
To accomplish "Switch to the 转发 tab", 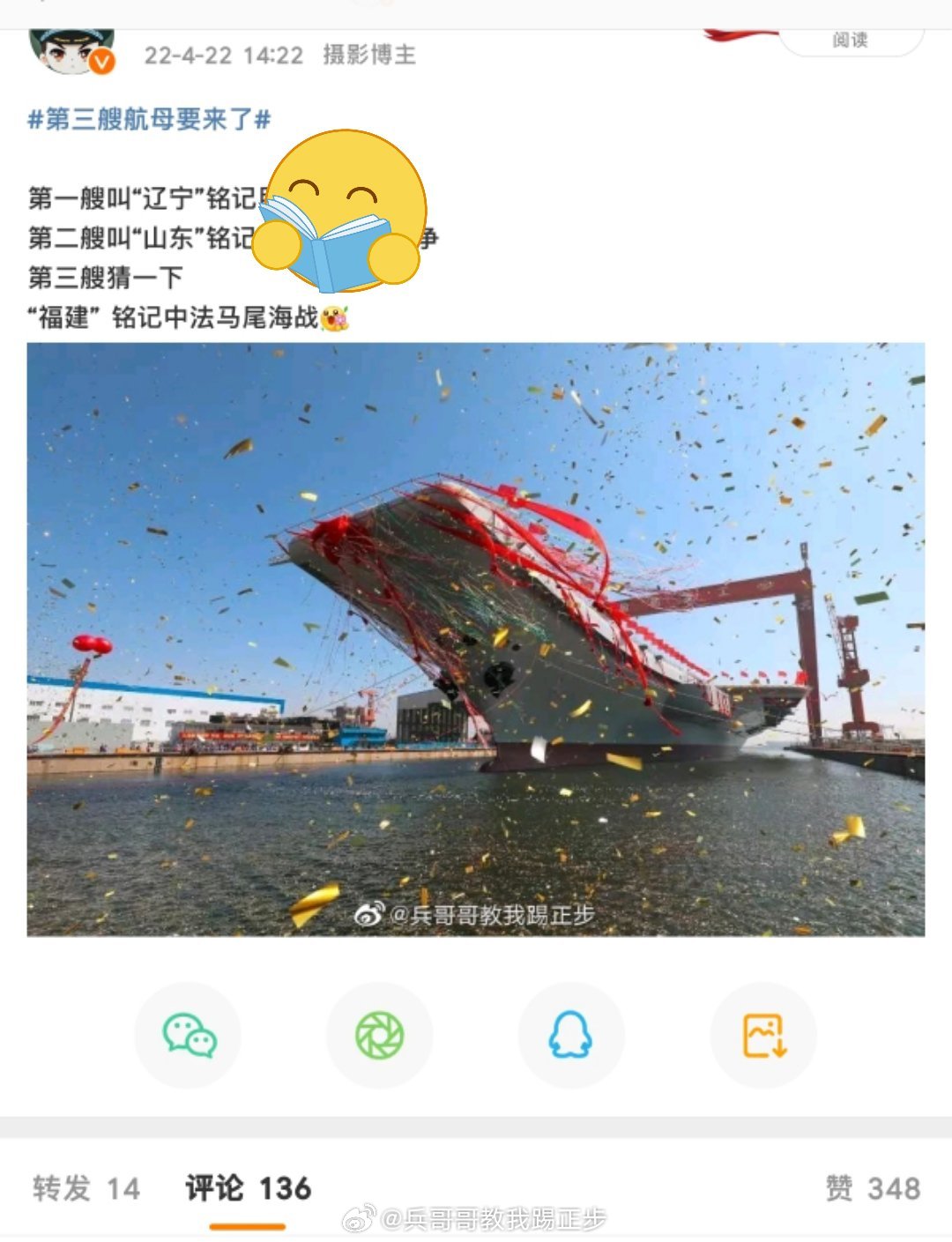I will (86, 1188).
